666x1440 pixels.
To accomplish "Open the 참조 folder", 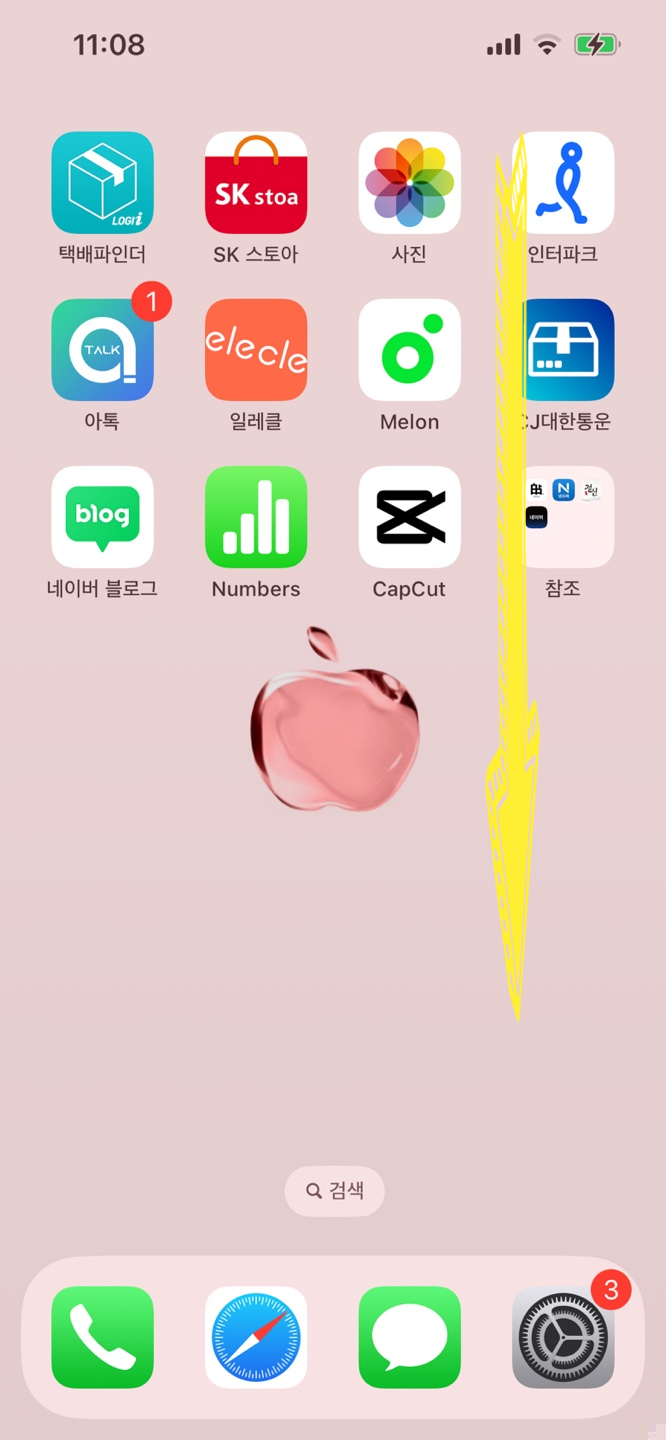I will 563,517.
